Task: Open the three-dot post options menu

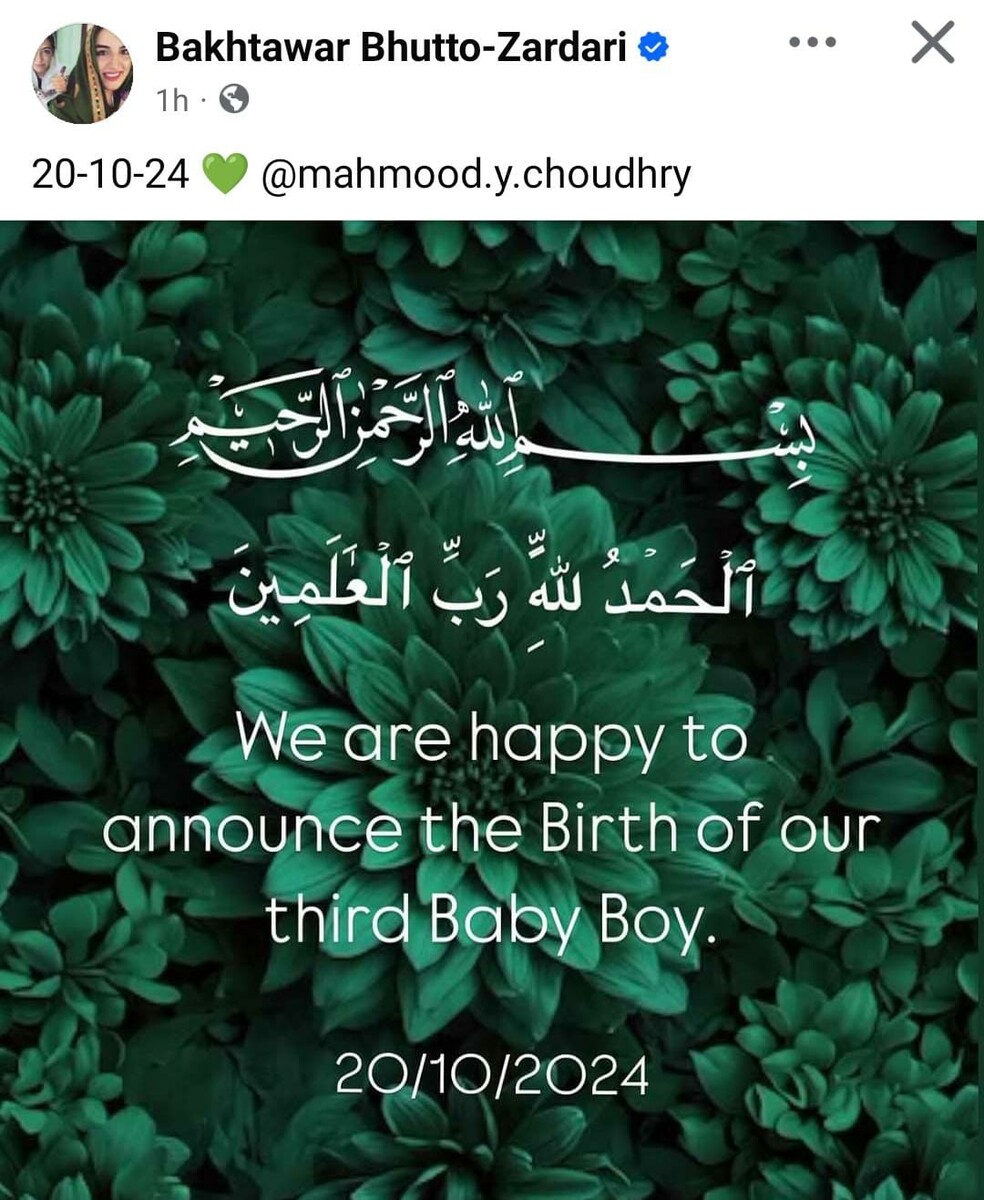Action: click(x=812, y=43)
